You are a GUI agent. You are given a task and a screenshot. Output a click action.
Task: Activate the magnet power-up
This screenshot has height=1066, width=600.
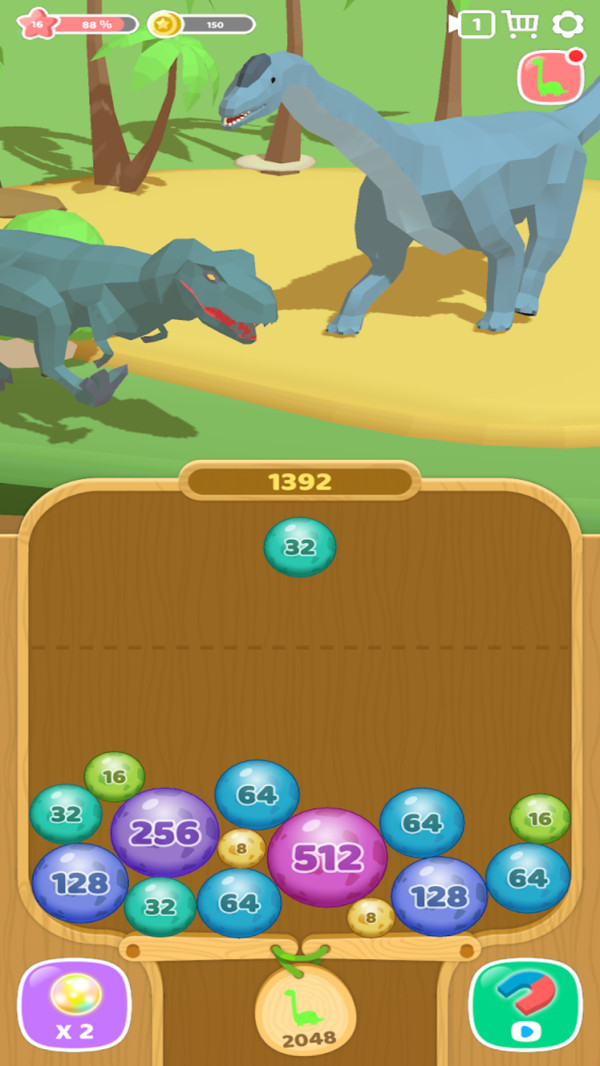pos(526,1005)
